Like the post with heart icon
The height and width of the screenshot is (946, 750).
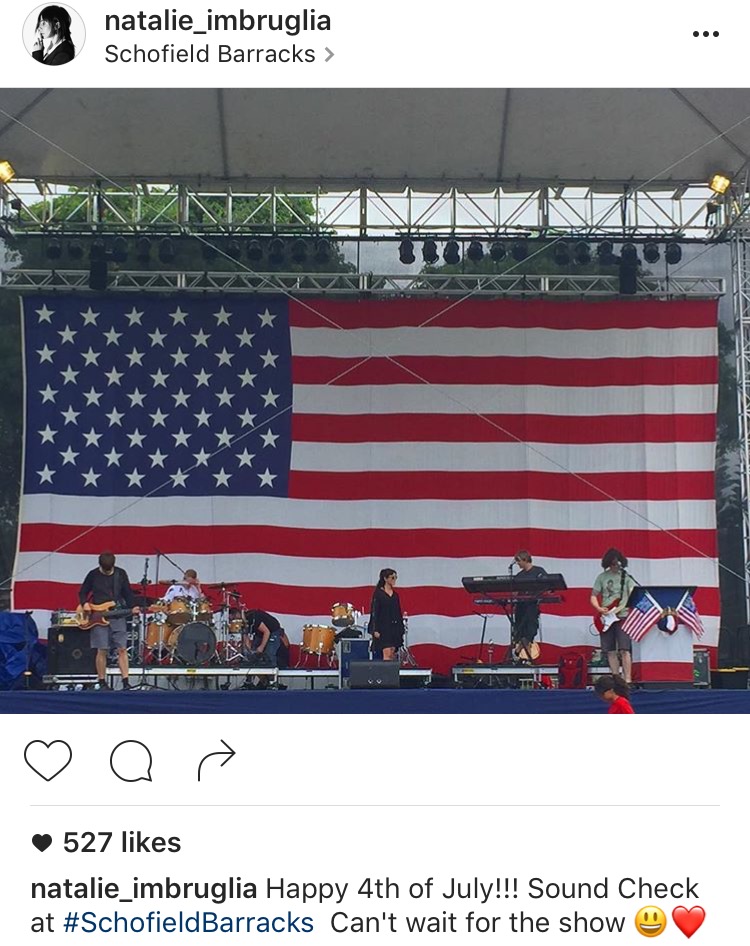(x=48, y=762)
